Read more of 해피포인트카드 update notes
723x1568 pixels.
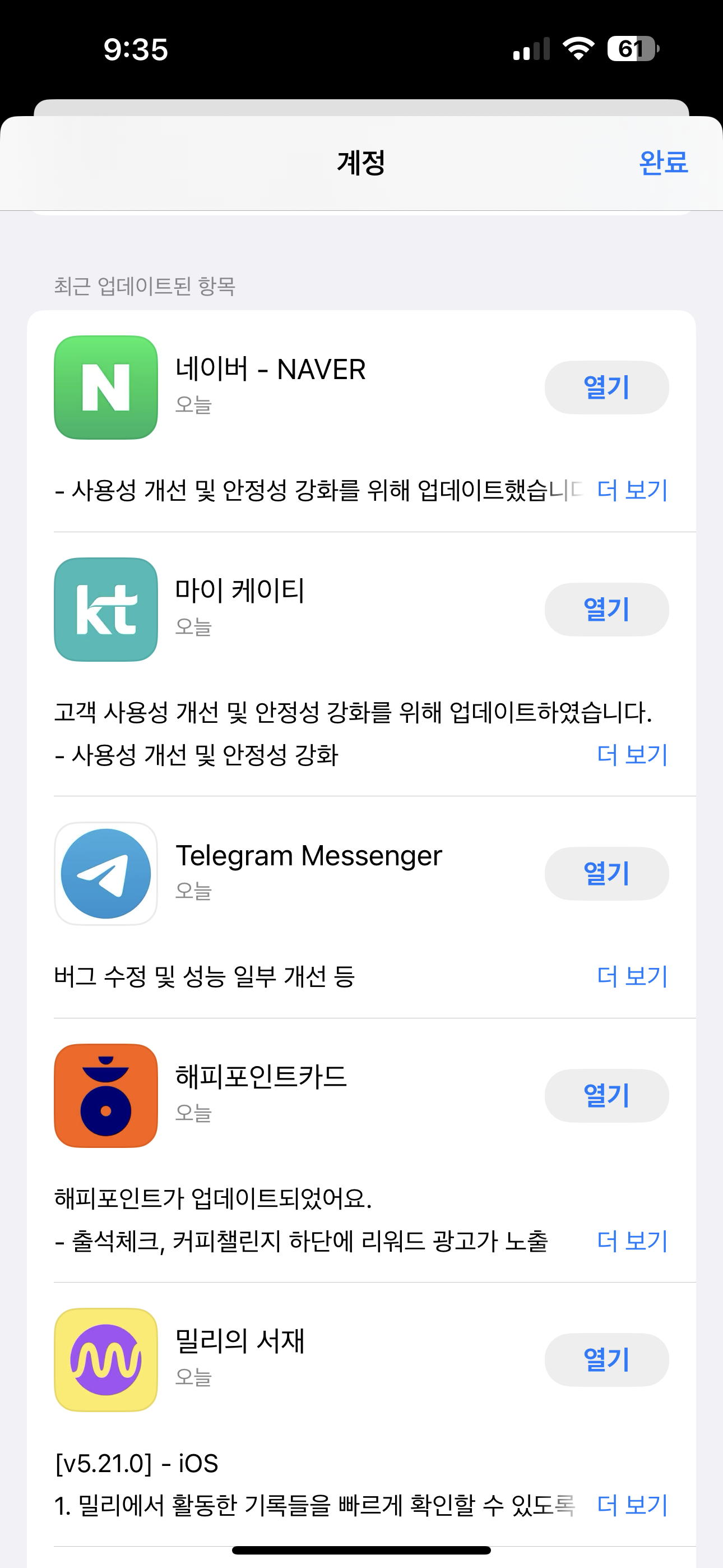(632, 1240)
